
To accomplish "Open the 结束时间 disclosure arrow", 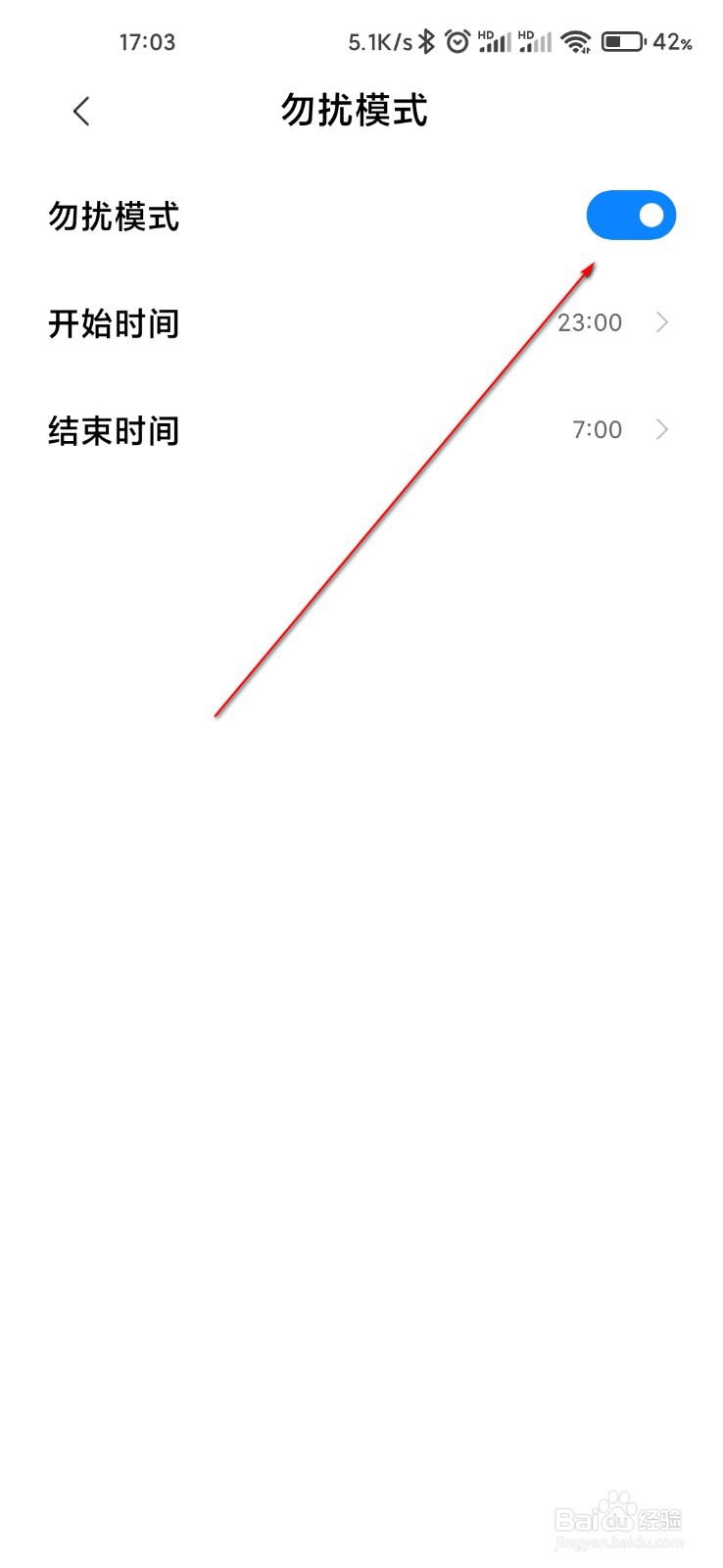I will click(x=663, y=429).
